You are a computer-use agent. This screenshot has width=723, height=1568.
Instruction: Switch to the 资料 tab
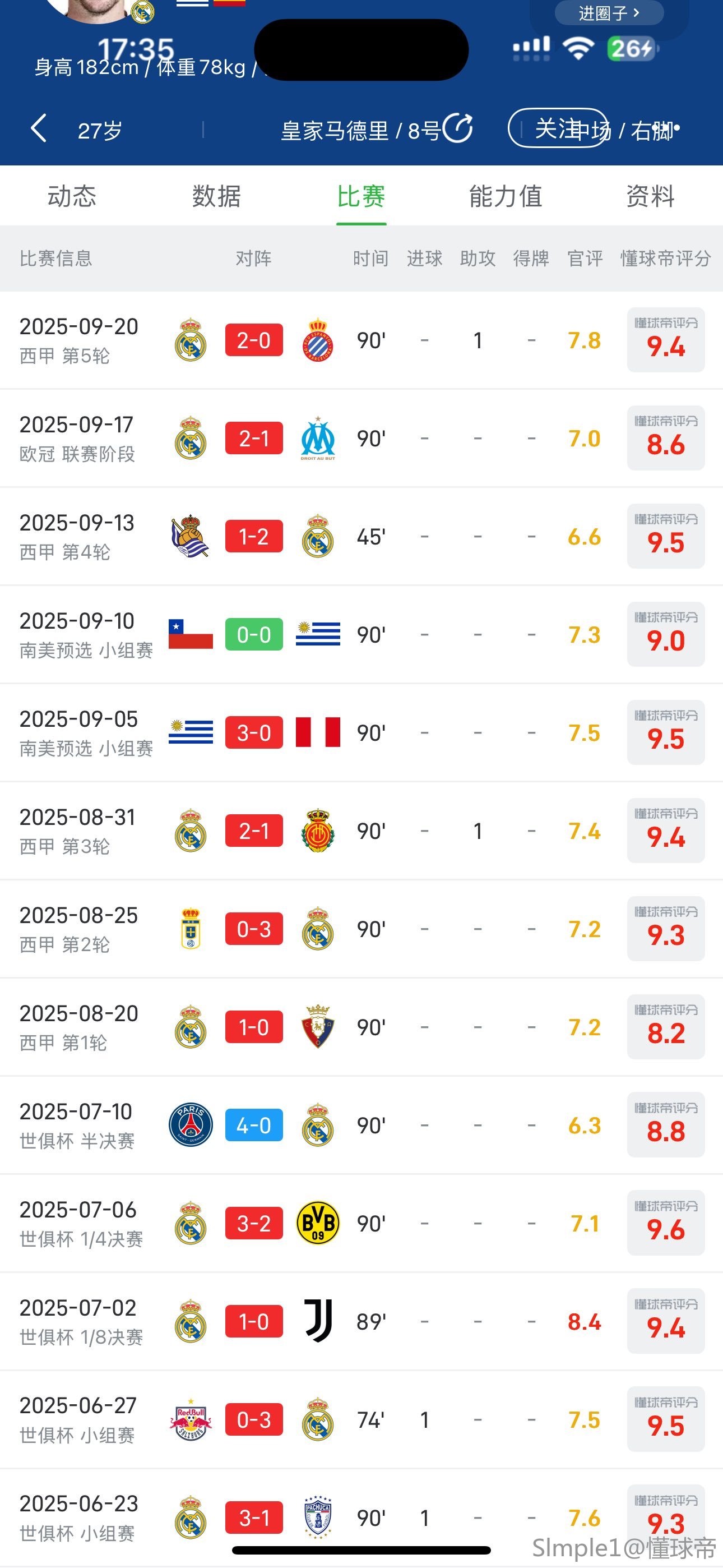tap(650, 196)
